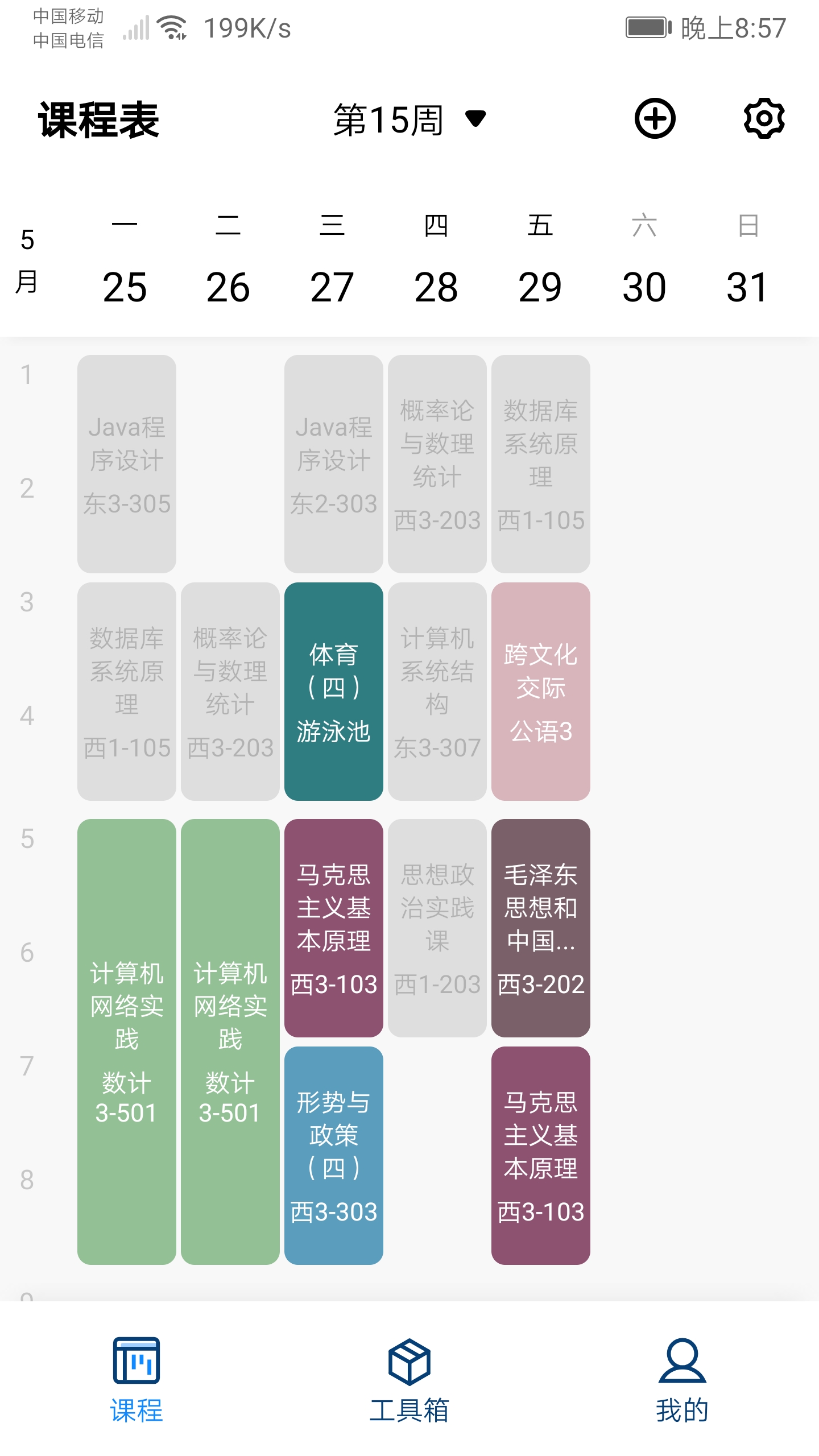This screenshot has width=819, height=1456.
Task: Open 思想政治实践课 西1-203 card
Action: coord(437,927)
